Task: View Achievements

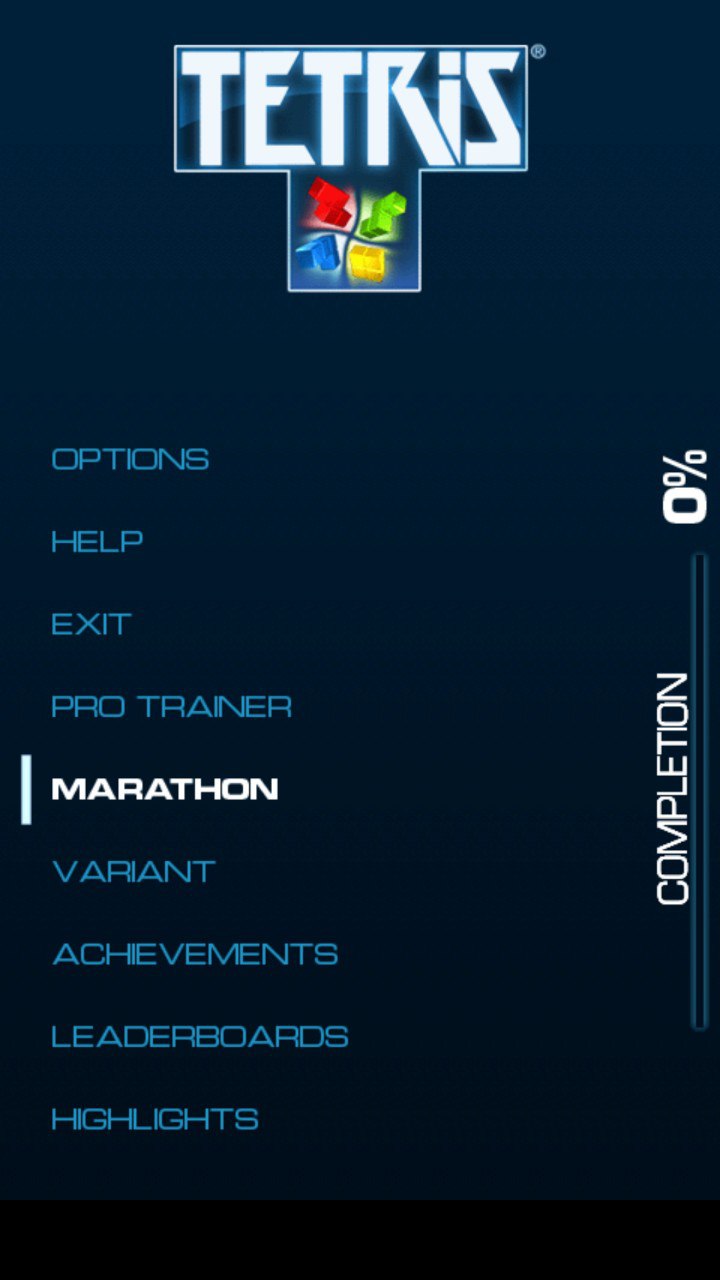Action: [x=195, y=954]
